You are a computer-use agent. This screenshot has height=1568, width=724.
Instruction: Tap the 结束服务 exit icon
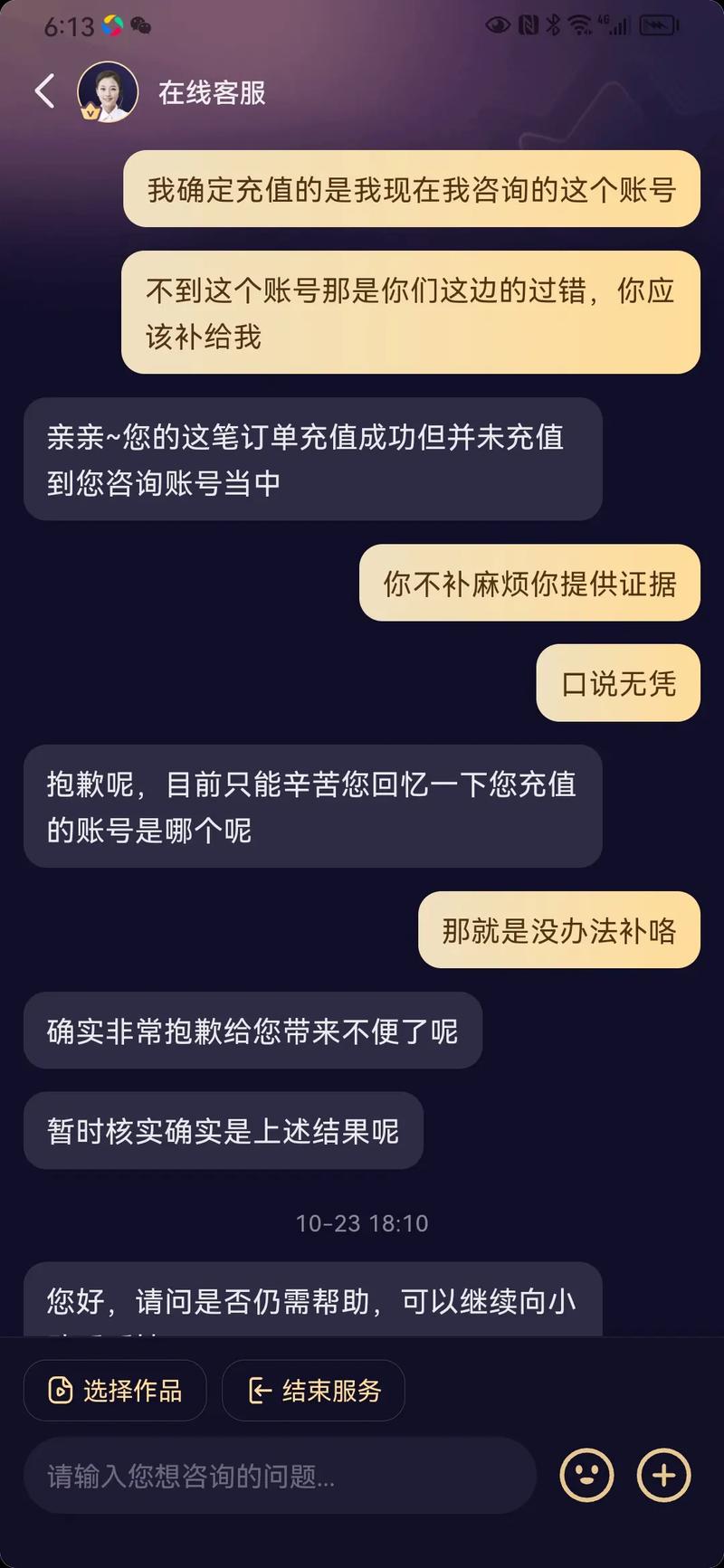tap(259, 1391)
